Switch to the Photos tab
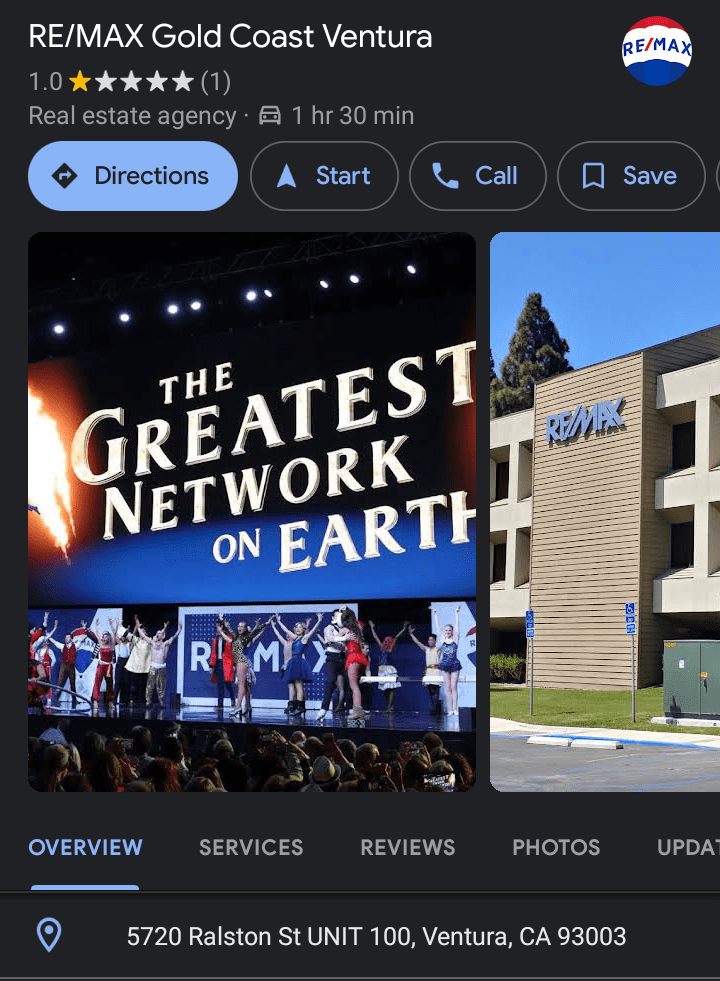Screen dimensions: 720x981 coord(556,848)
